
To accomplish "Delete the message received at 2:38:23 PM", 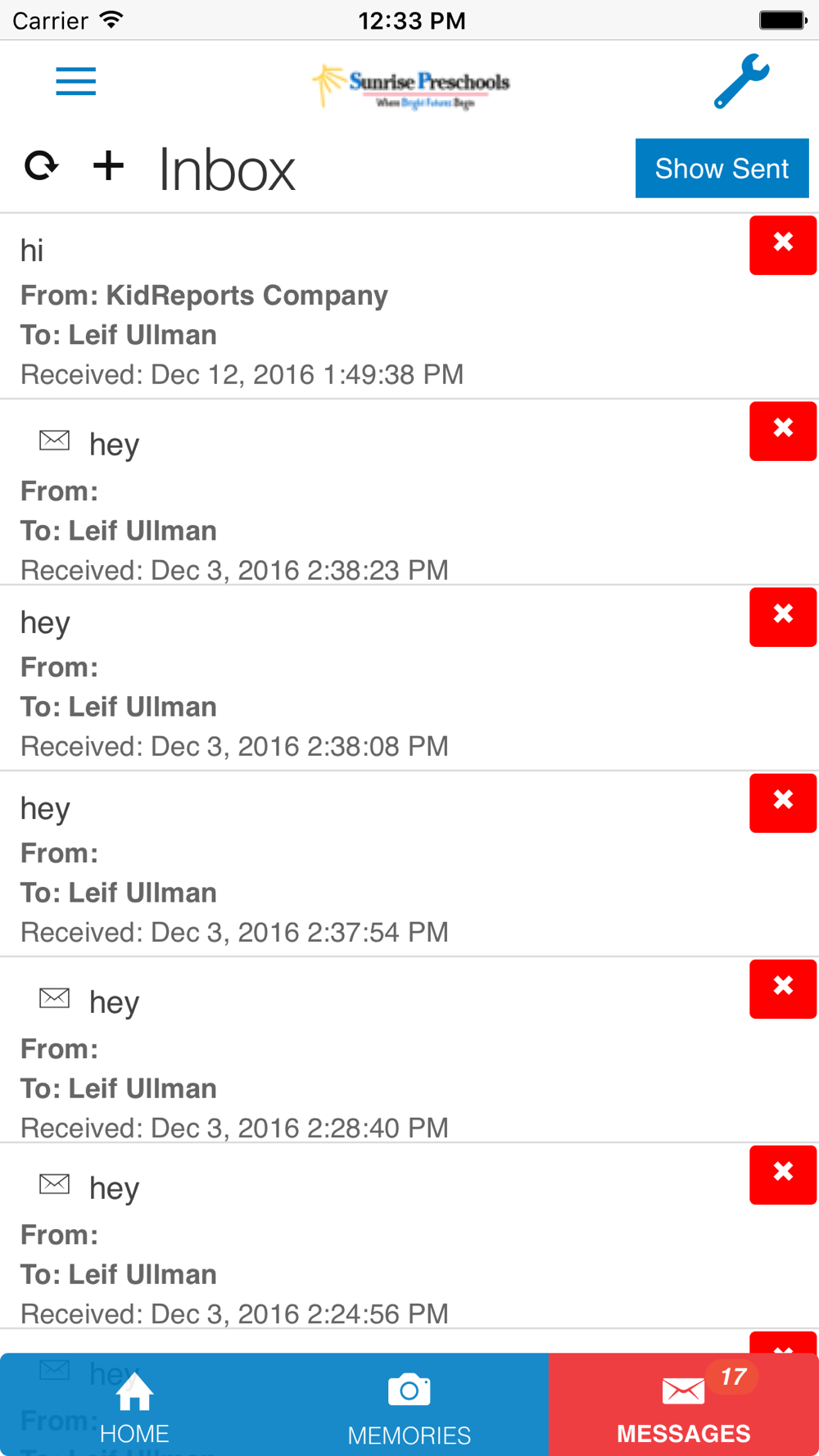I will tap(783, 431).
